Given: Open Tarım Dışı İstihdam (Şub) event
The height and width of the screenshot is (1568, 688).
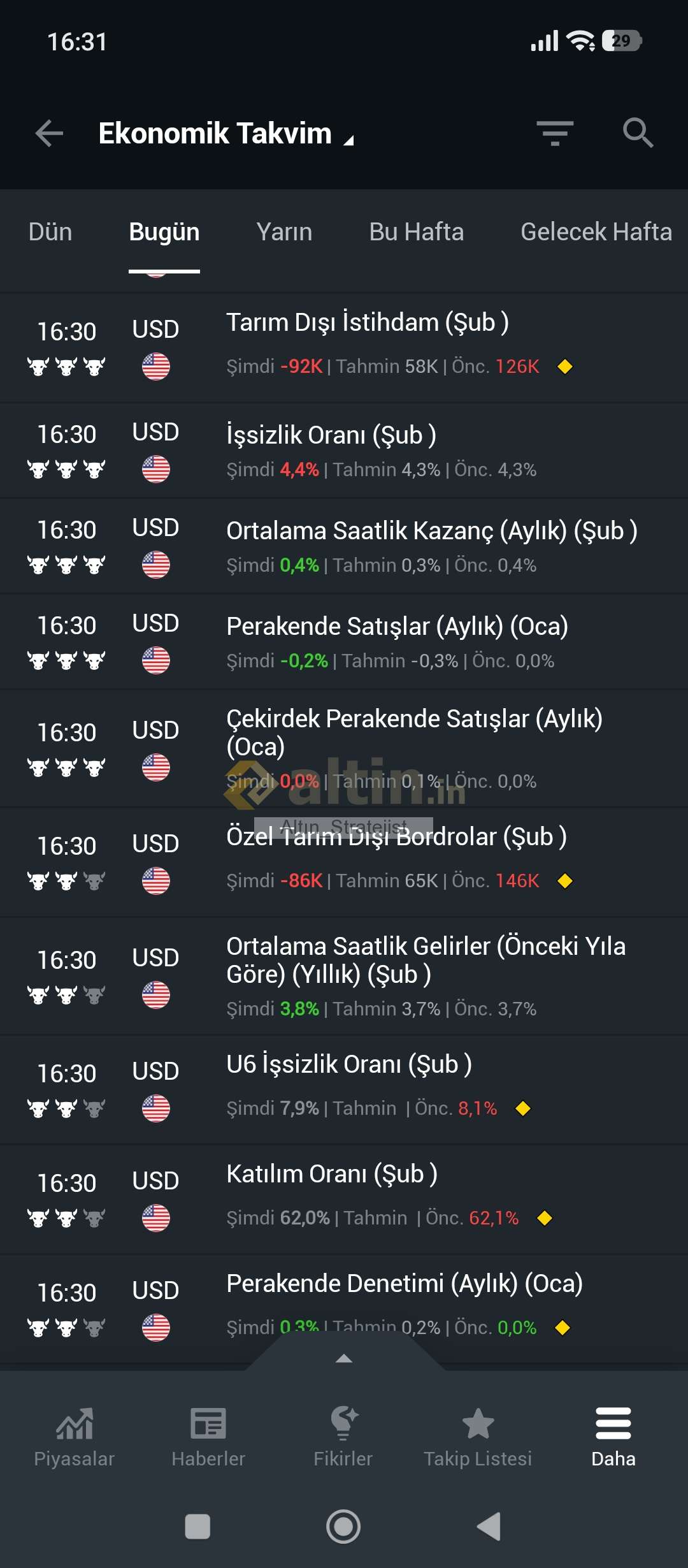Looking at the screenshot, I should (368, 323).
